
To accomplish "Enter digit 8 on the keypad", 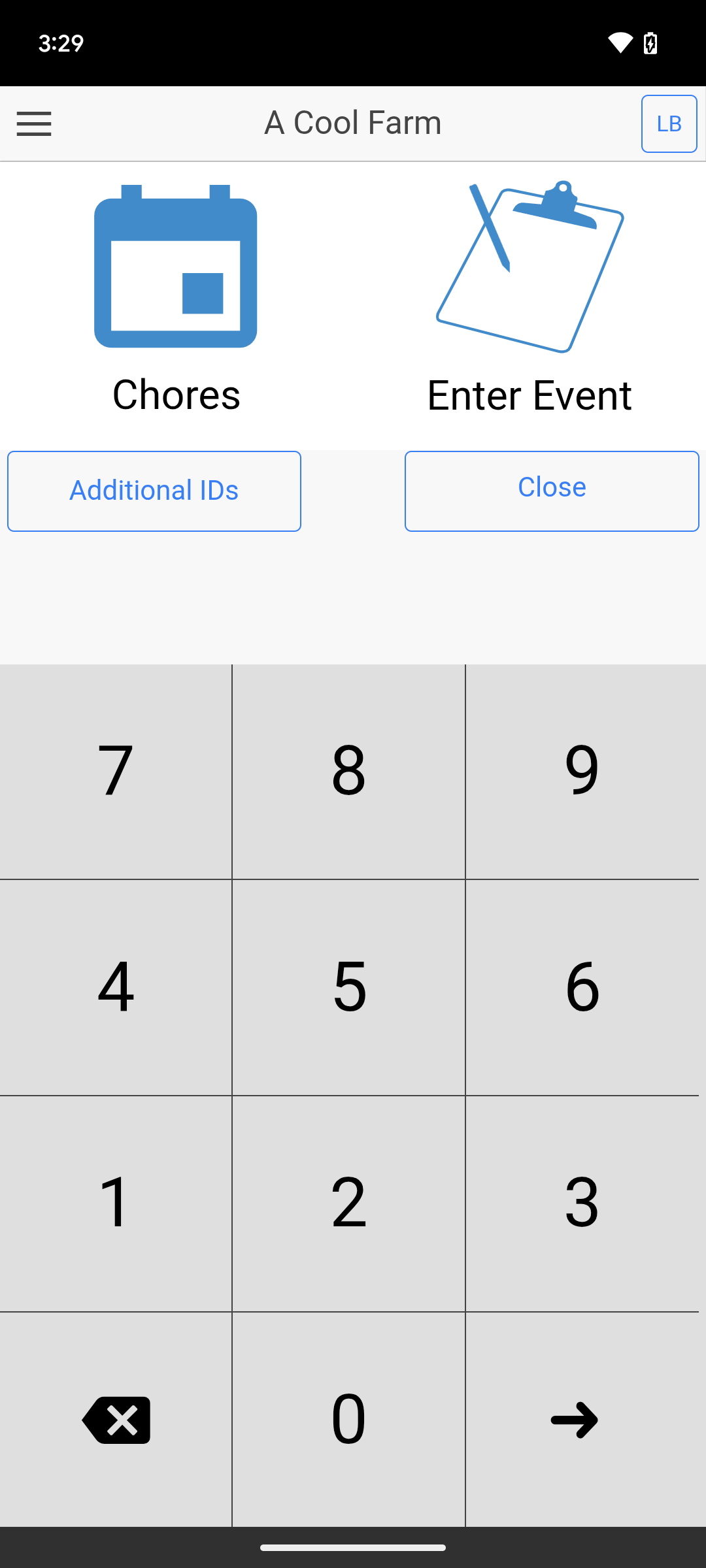I will click(348, 771).
